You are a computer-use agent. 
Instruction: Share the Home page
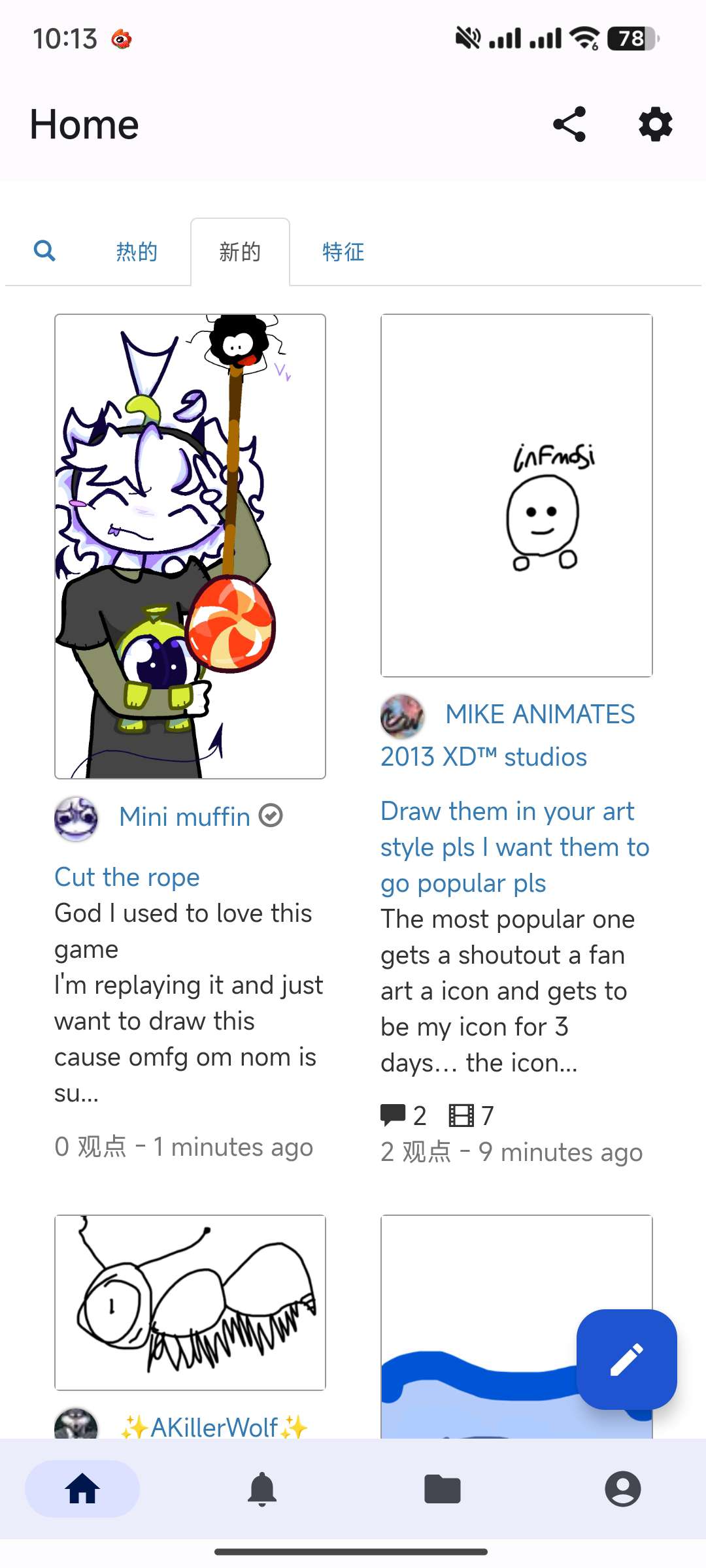569,124
